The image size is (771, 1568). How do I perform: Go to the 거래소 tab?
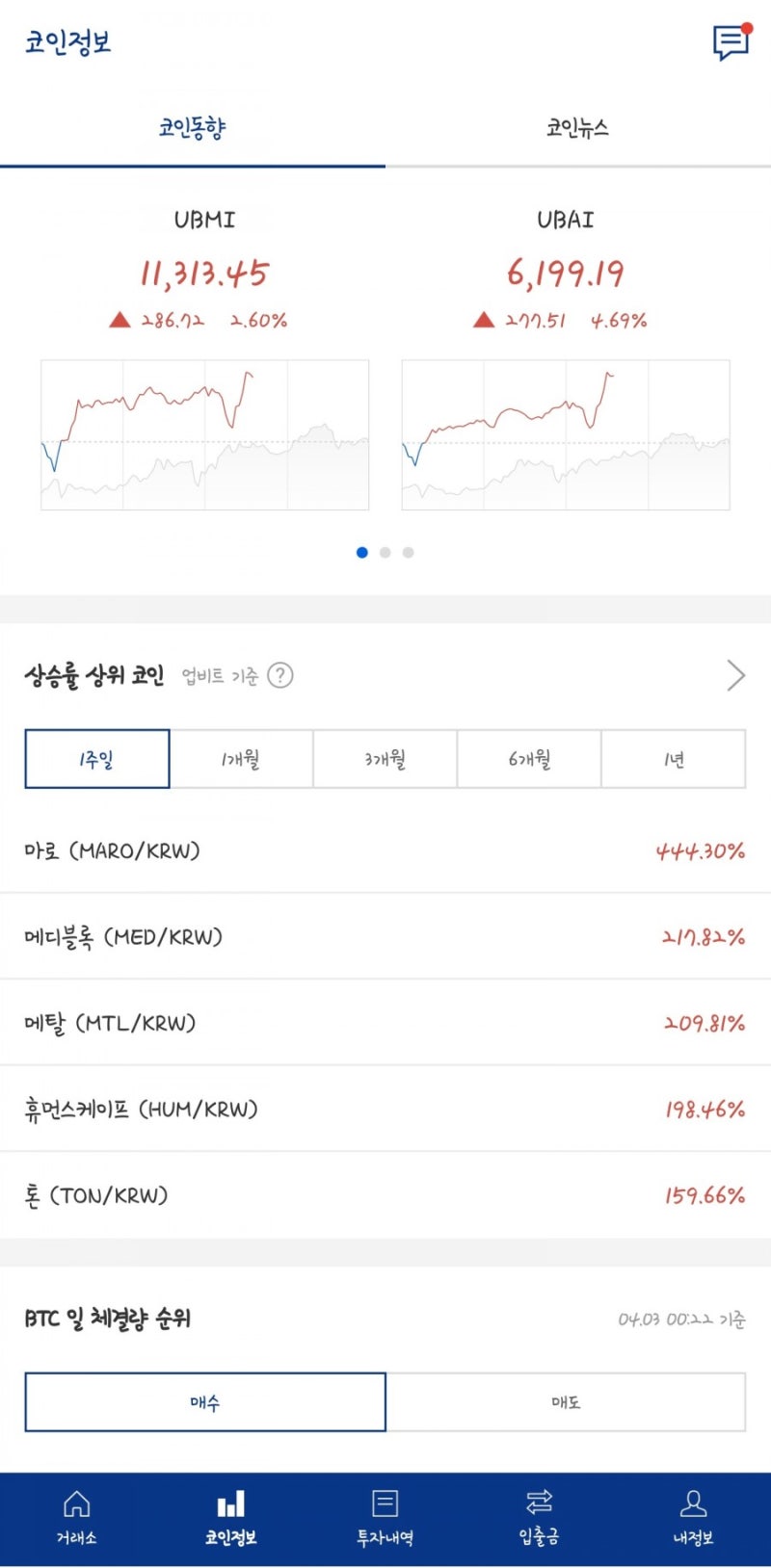pos(77,1518)
